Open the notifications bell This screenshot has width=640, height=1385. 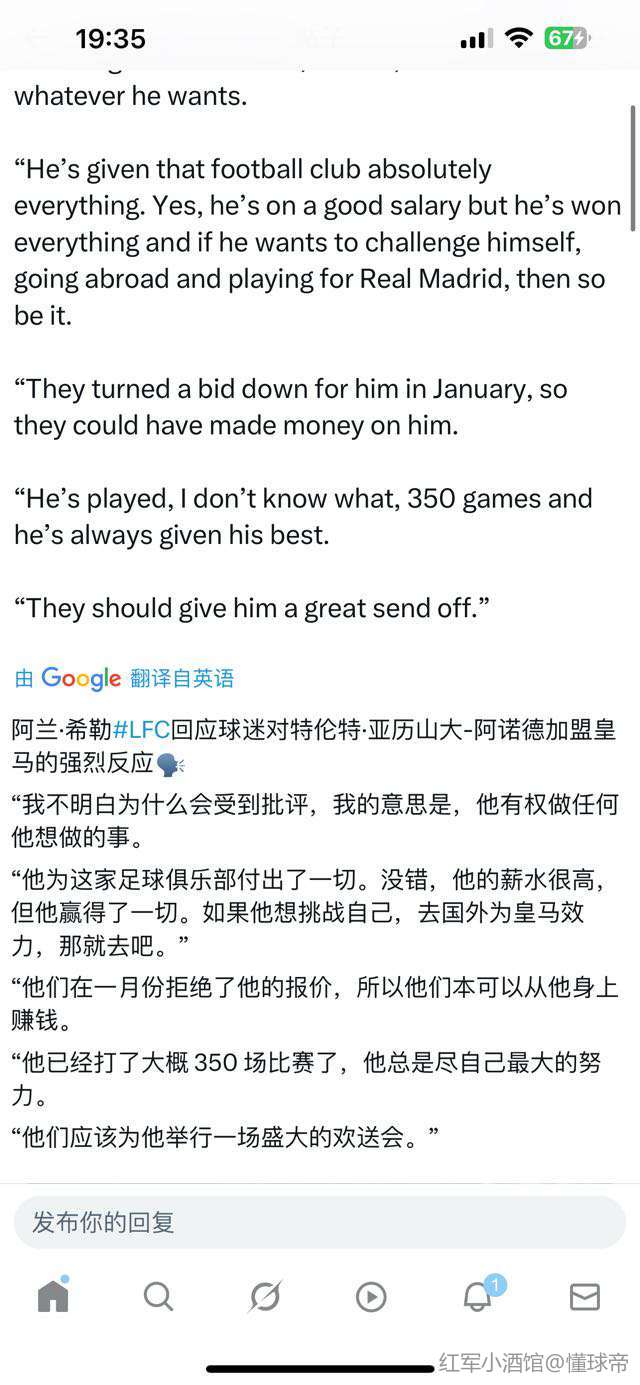[479, 1295]
